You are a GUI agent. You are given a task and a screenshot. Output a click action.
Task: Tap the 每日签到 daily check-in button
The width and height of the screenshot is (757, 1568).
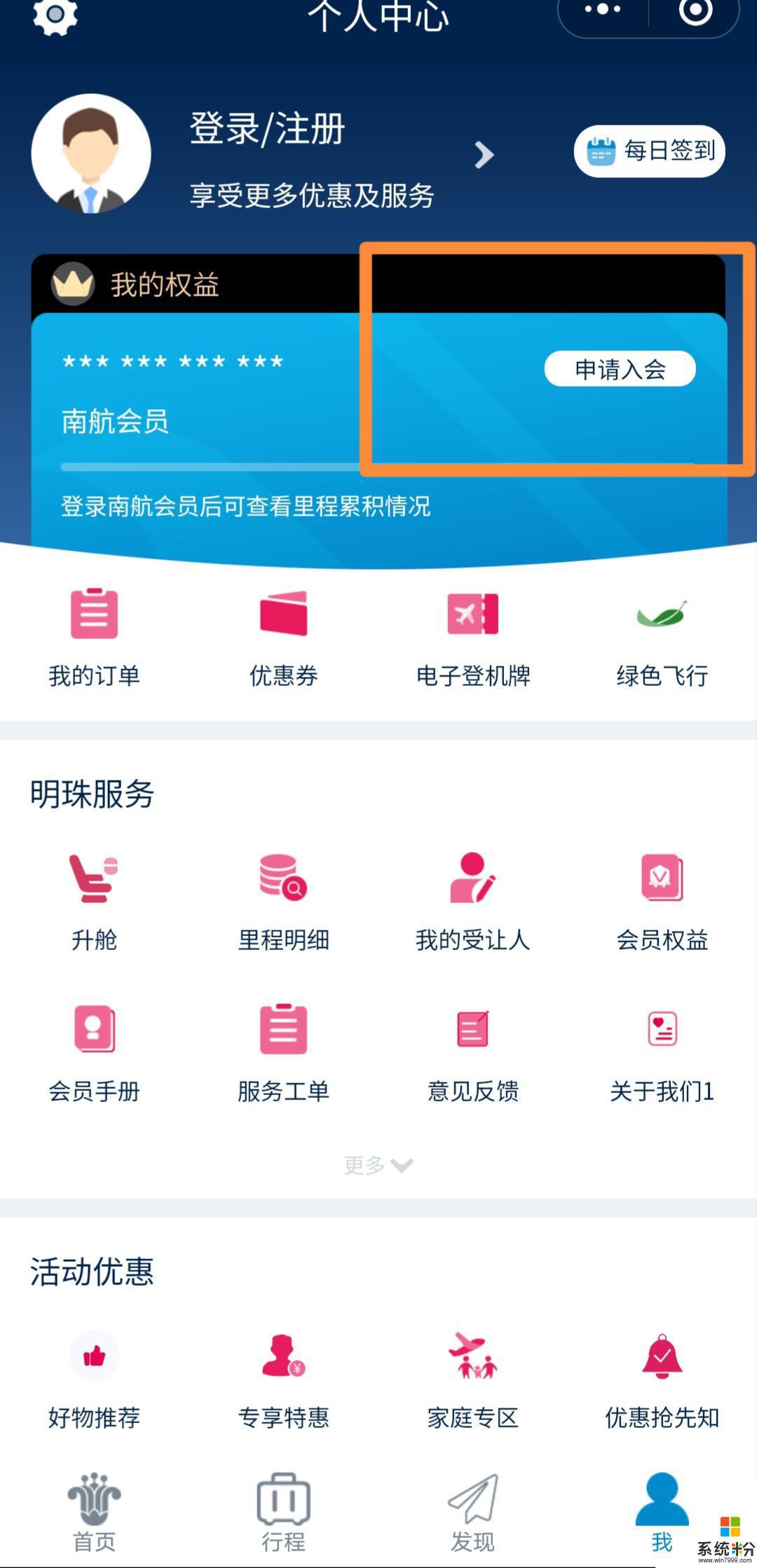[650, 151]
